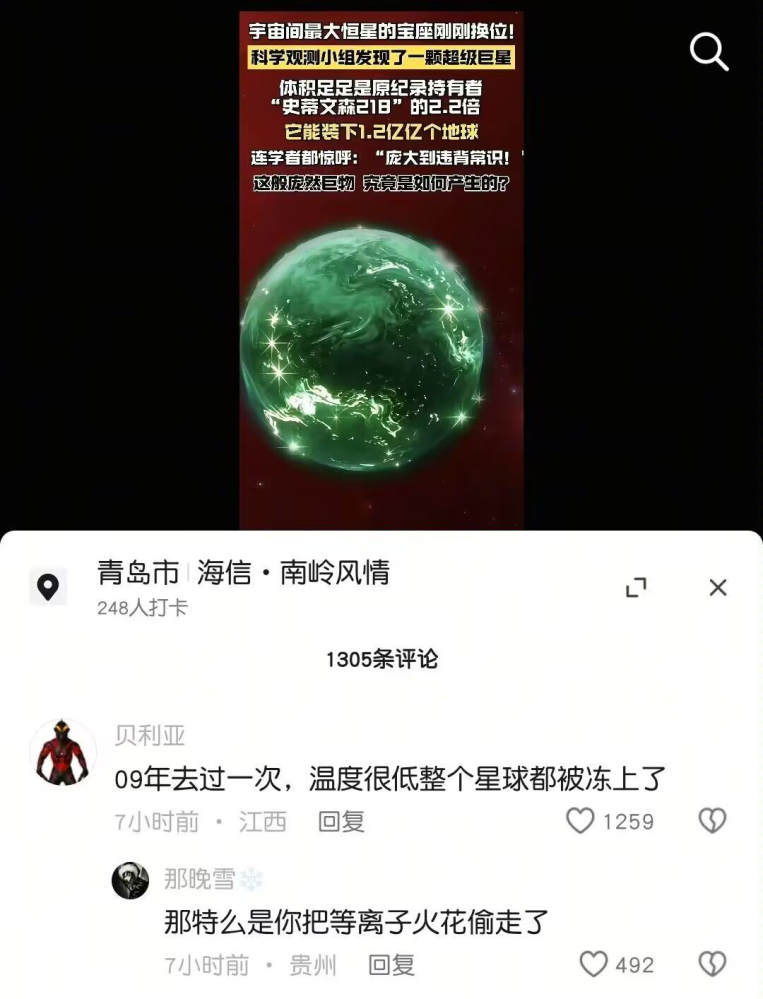This screenshot has height=999, width=763.
Task: Click the 1305条评论 comment count header
Action: tap(381, 660)
